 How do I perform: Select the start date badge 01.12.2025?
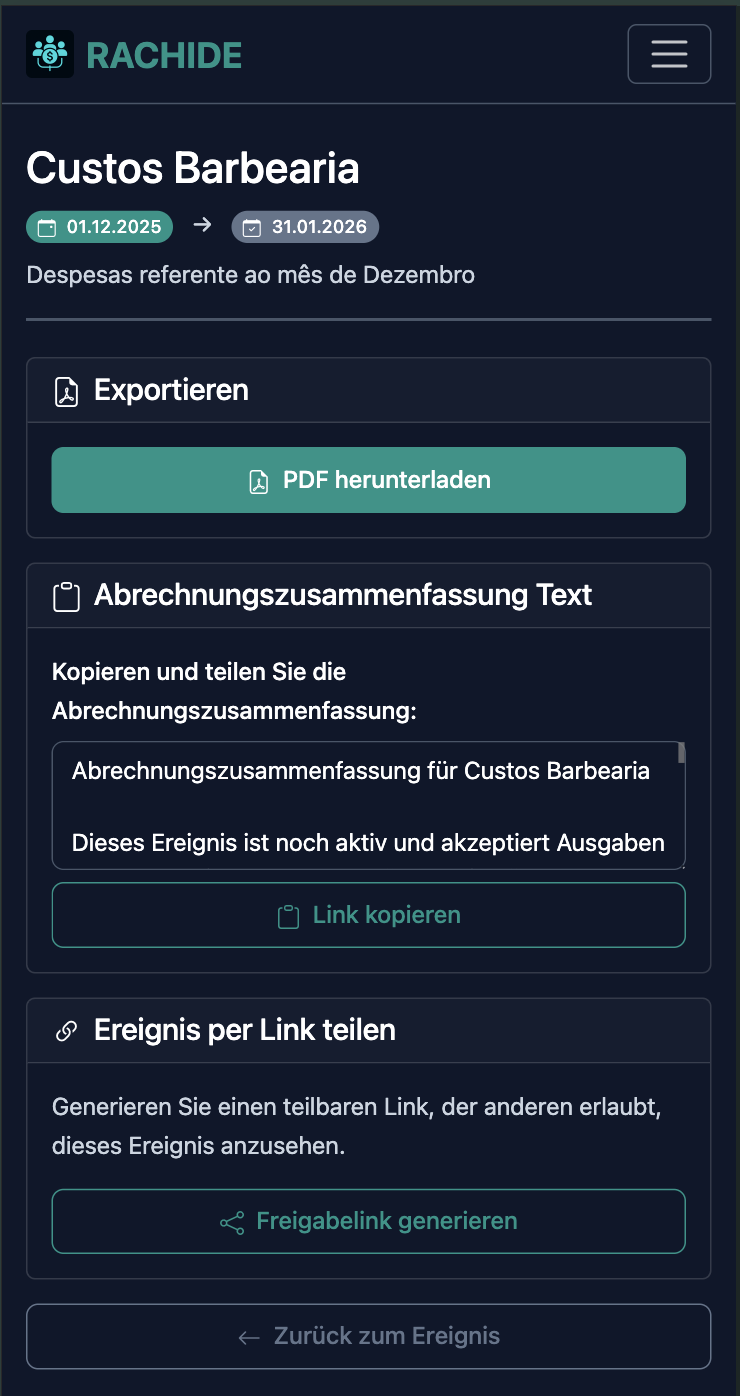point(99,227)
